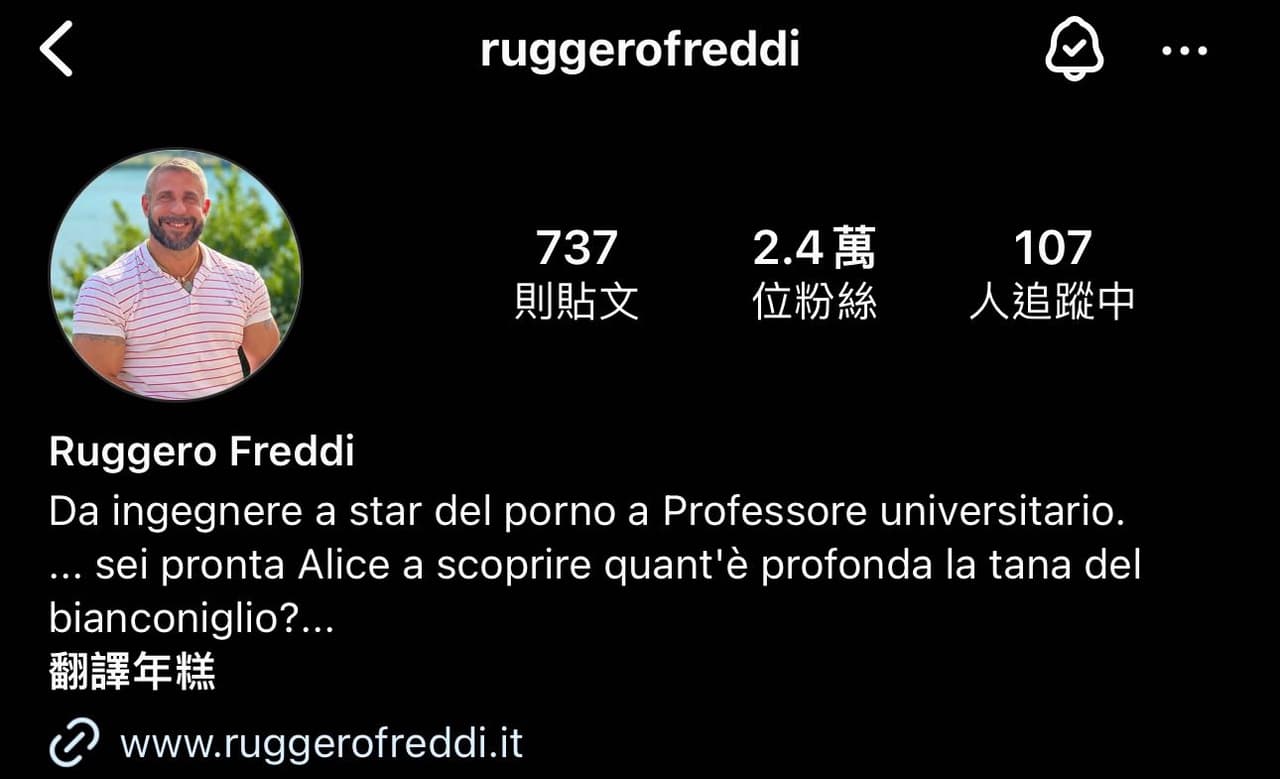
Task: Open the 737 posts list
Action: tap(577, 274)
